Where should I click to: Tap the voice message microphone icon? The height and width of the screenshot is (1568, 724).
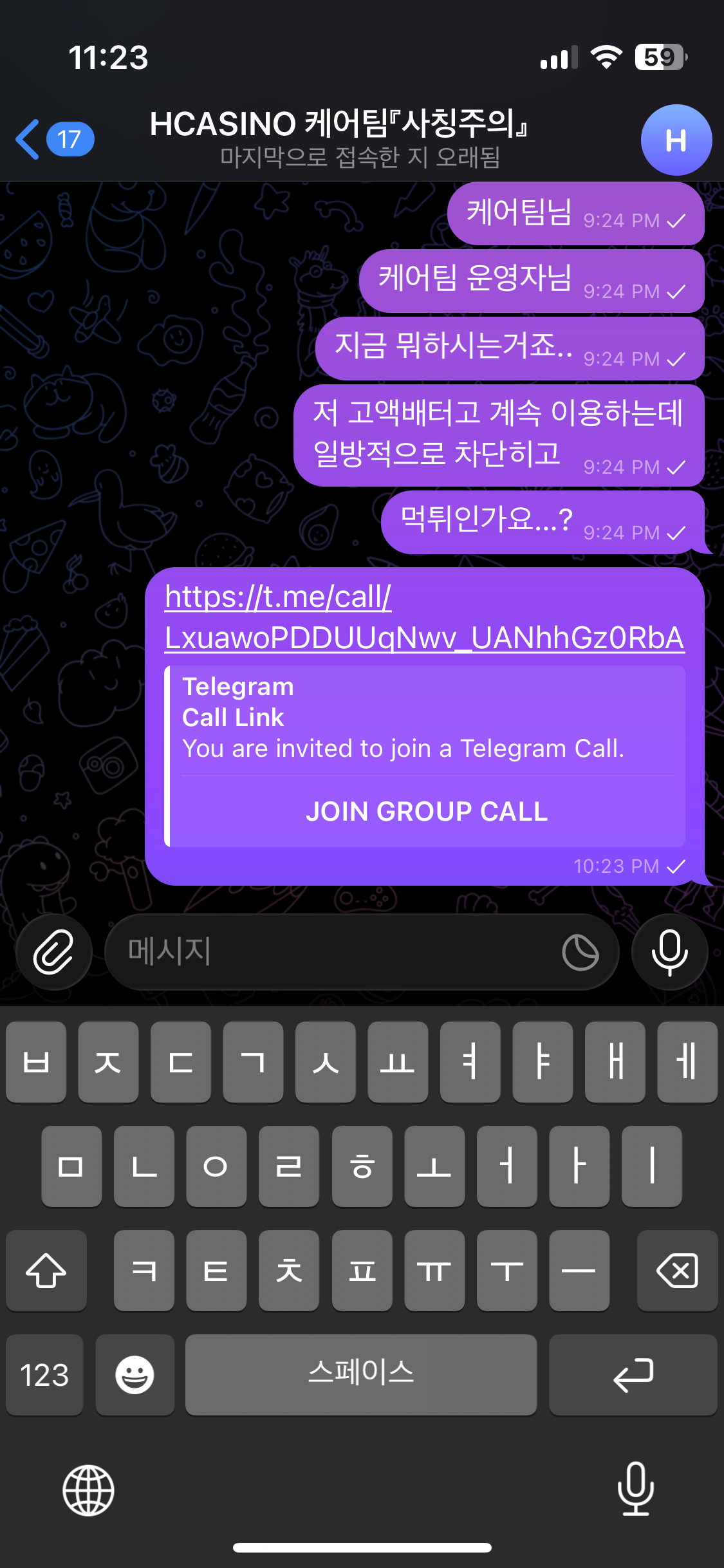[669, 952]
